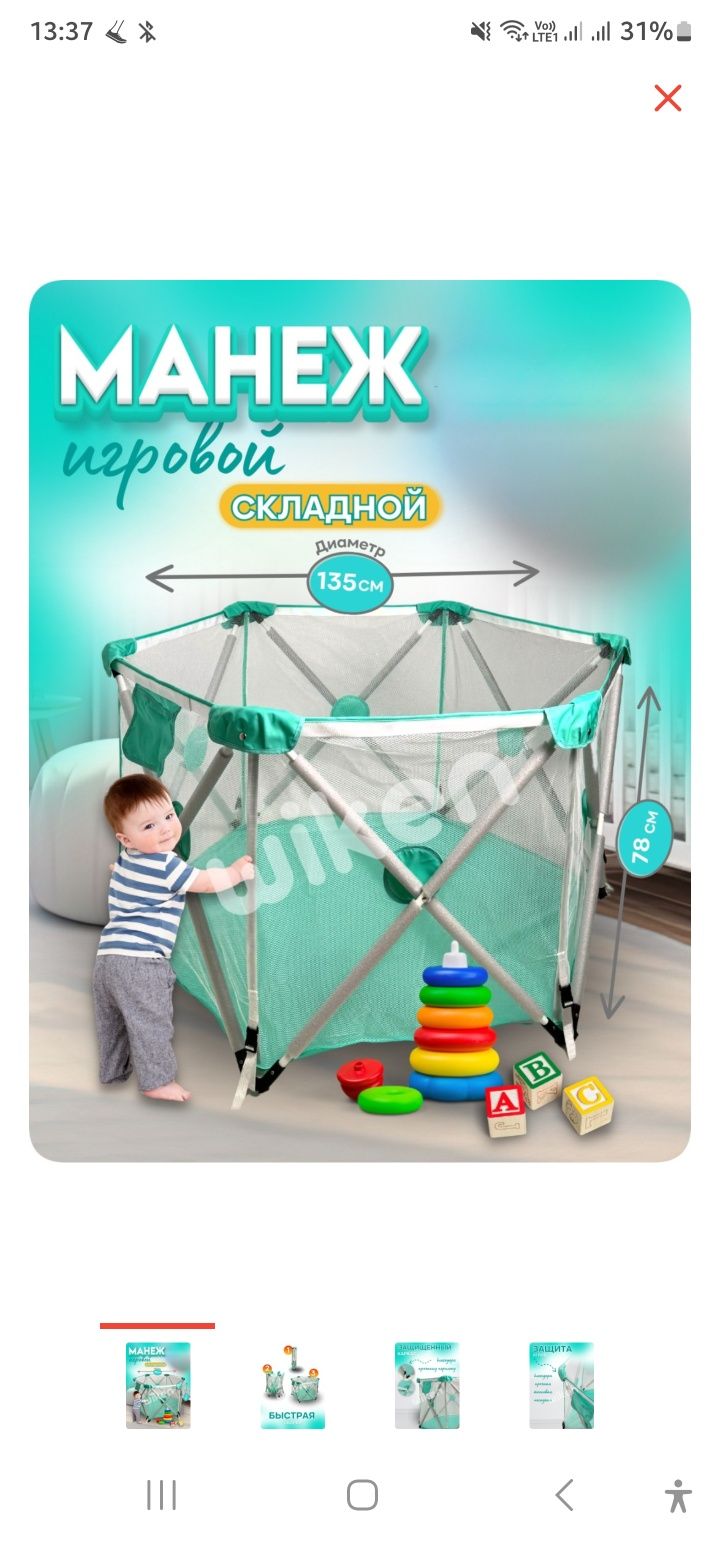
Task: Open the second thumbnail labeled Быстрая
Action: point(292,1385)
